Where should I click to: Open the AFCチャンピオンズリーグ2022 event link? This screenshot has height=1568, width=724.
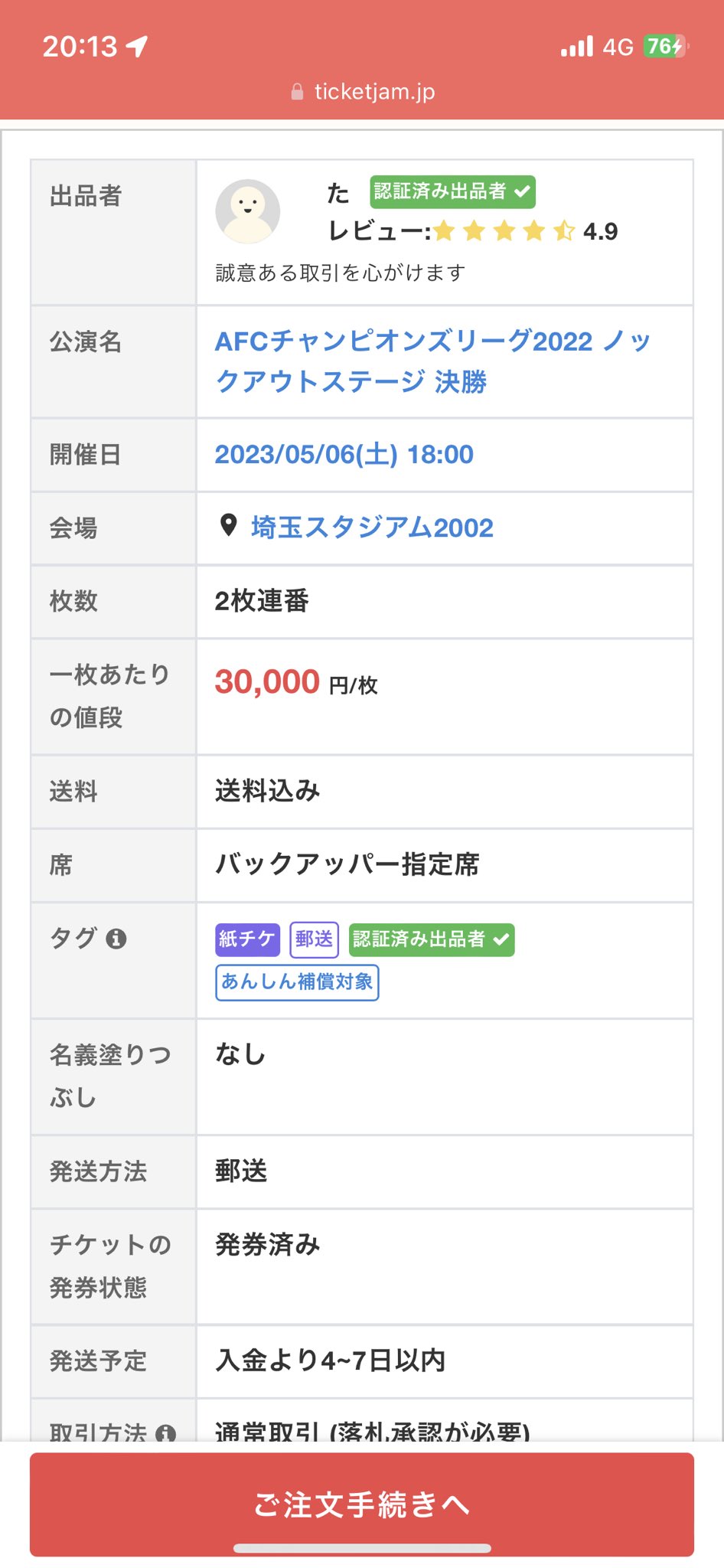432,361
